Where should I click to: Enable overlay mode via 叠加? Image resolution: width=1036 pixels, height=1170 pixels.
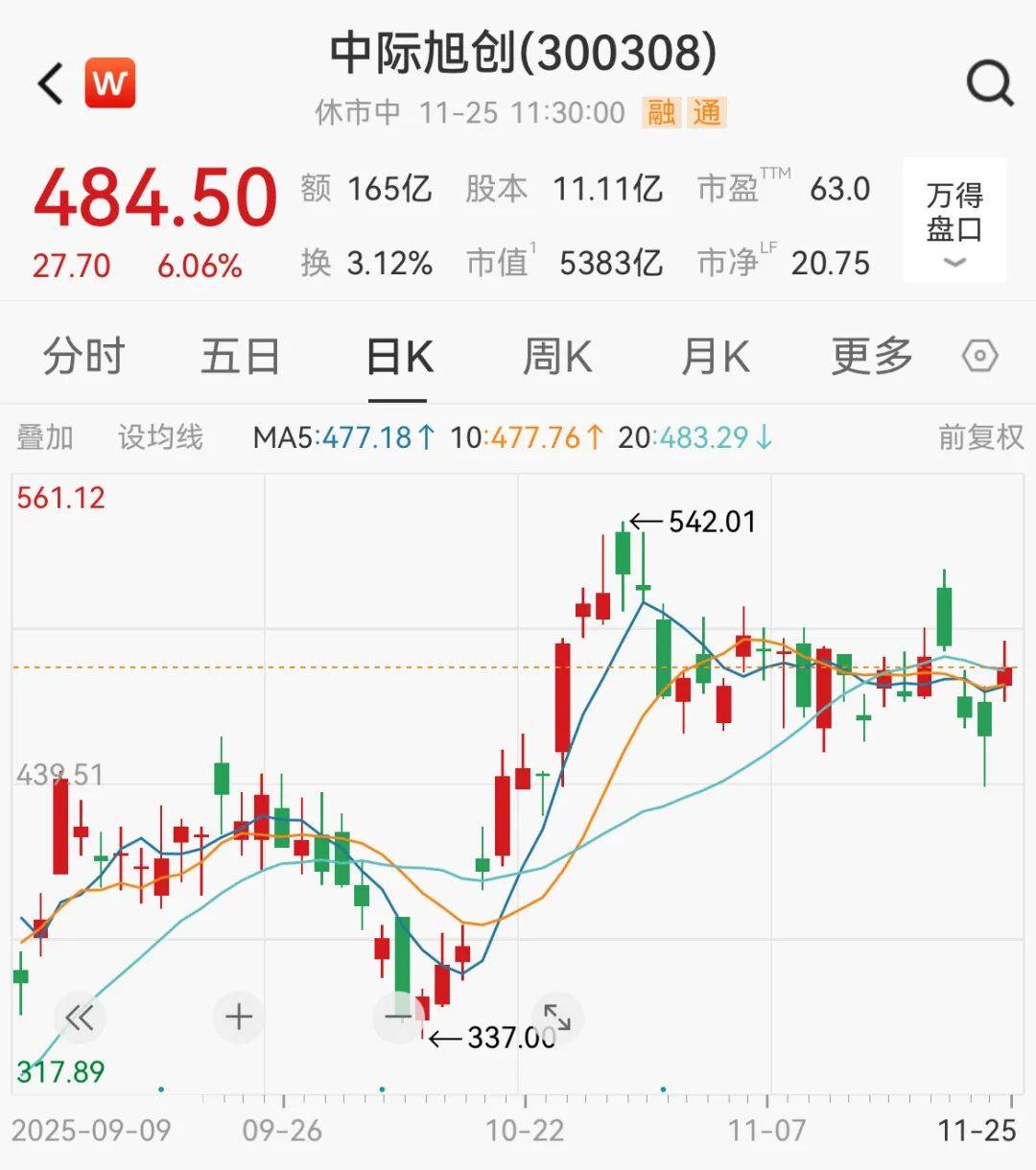click(x=45, y=436)
